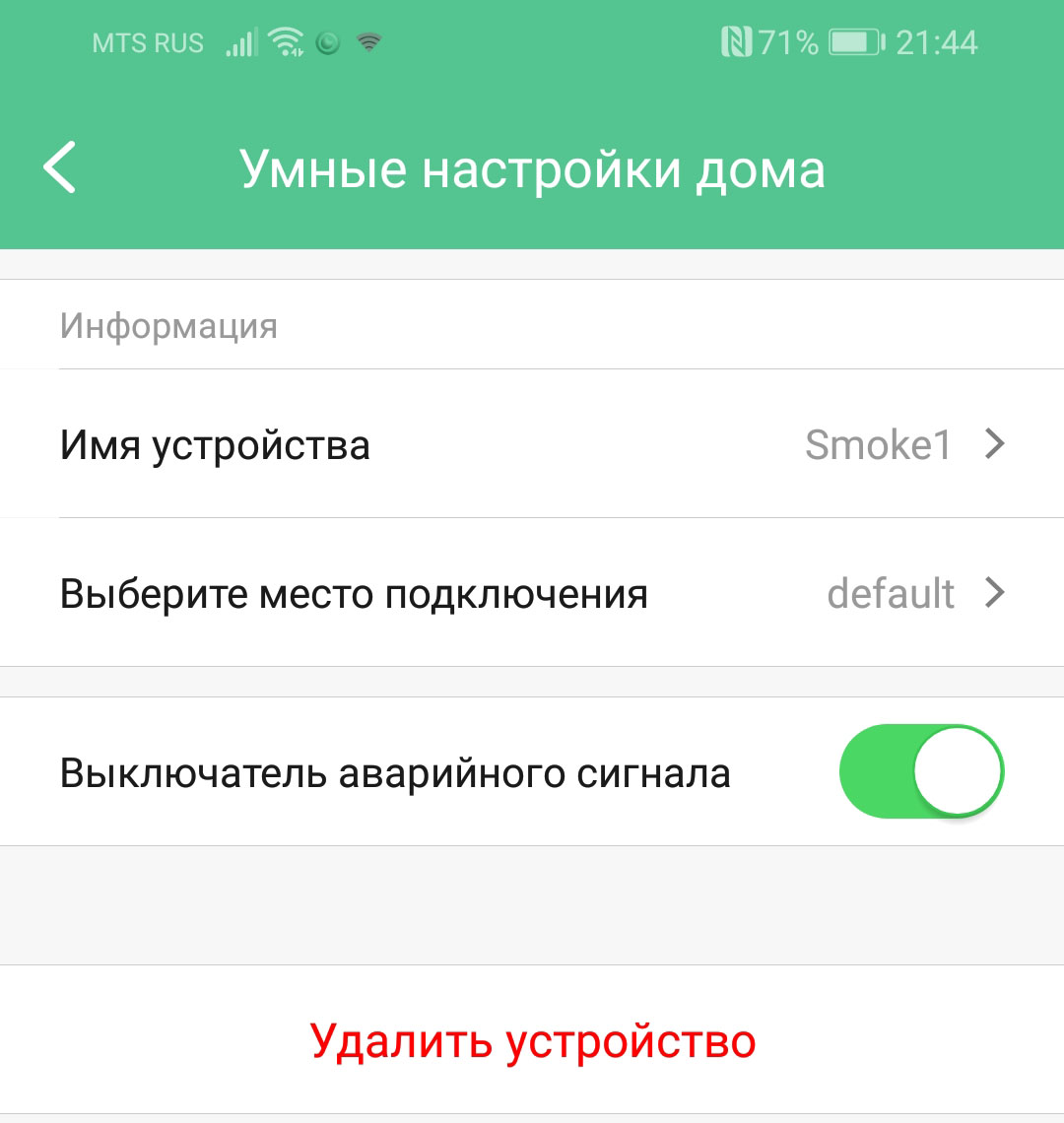Screen dimensions: 1064x1123
Task: Open Выберите место подключения setting
Action: 532,594
